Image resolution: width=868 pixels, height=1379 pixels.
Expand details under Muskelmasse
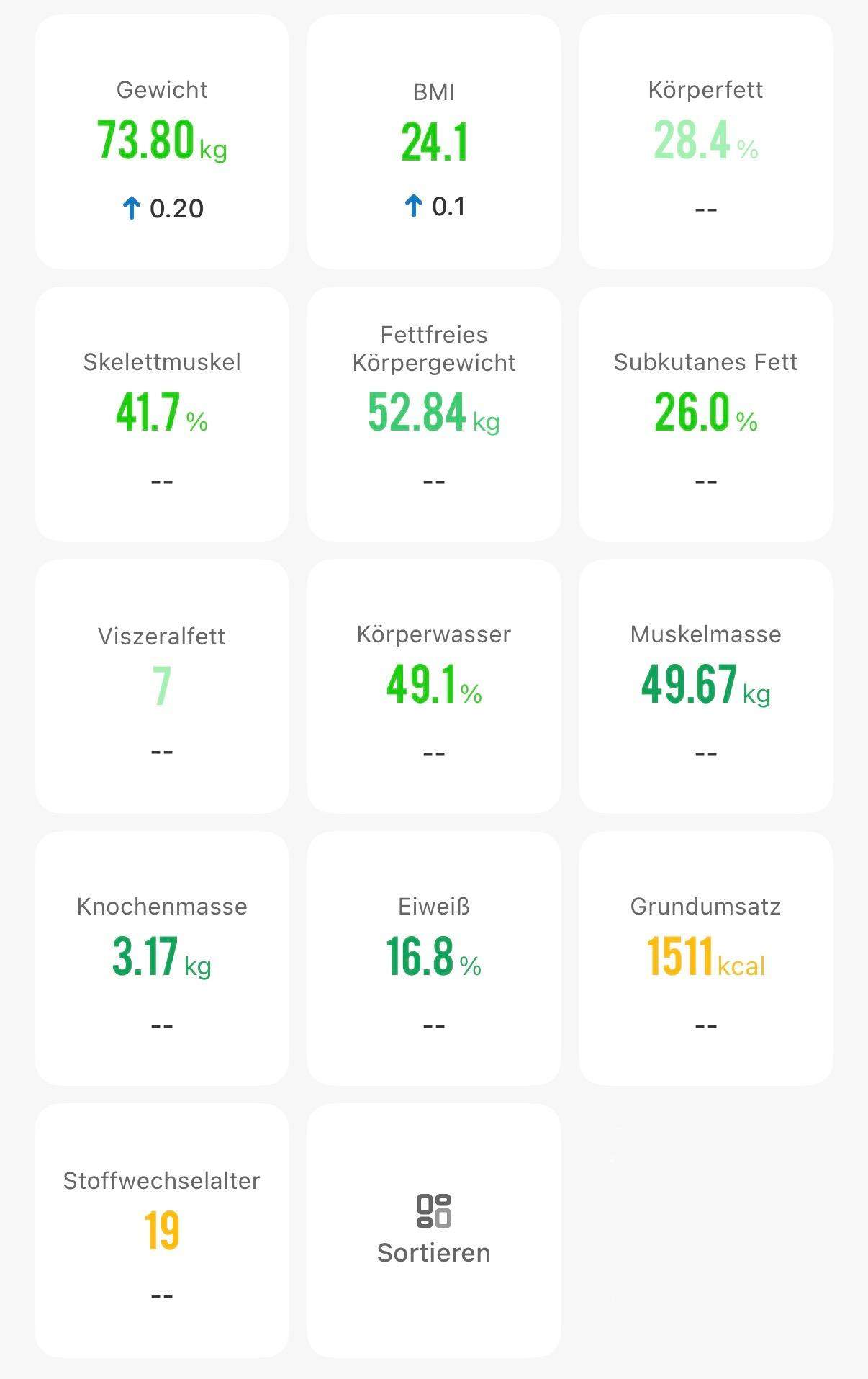[705, 751]
